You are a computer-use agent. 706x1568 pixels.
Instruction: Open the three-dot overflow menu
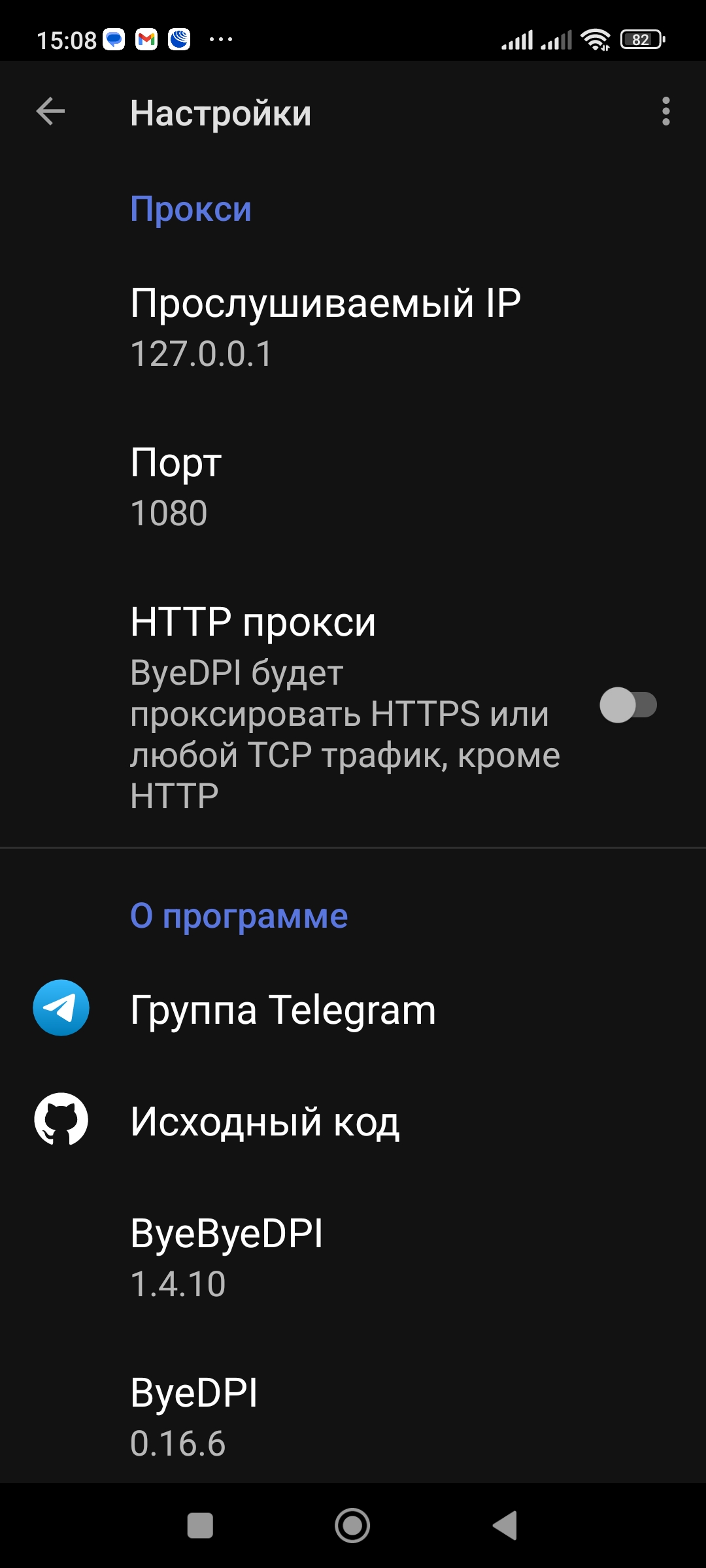pos(665,112)
